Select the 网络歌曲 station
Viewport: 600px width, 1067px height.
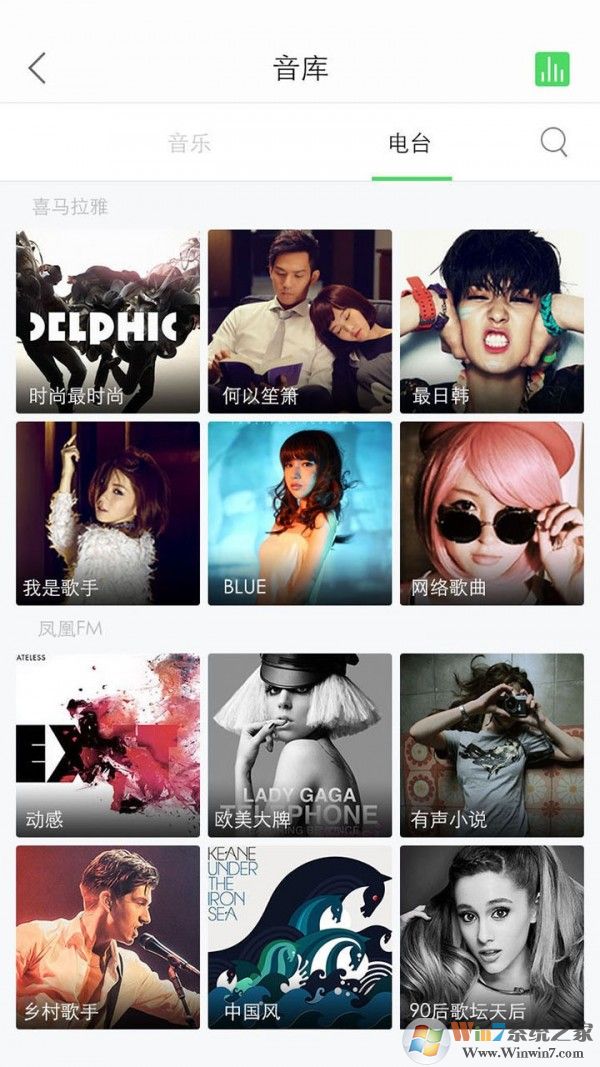(x=492, y=513)
